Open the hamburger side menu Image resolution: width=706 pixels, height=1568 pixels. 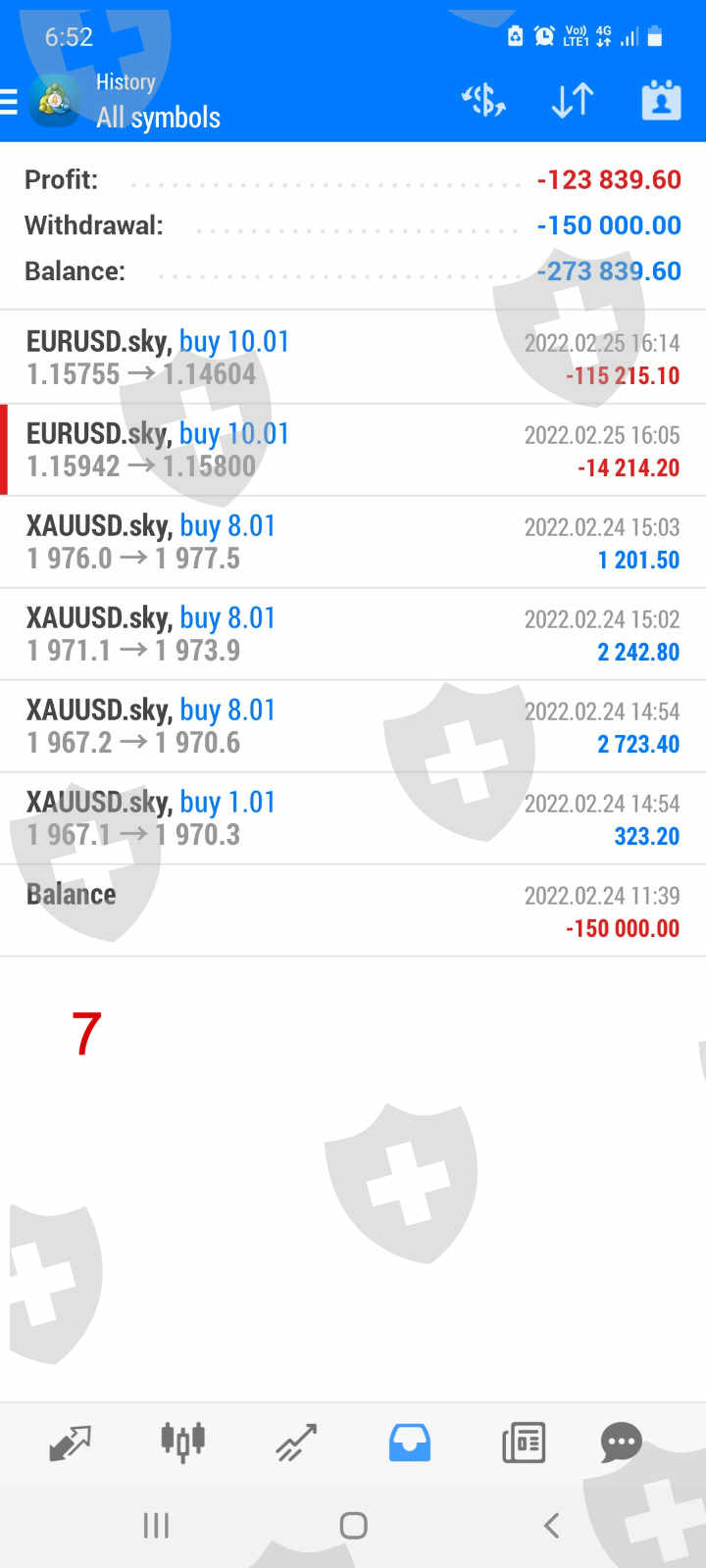[10, 101]
